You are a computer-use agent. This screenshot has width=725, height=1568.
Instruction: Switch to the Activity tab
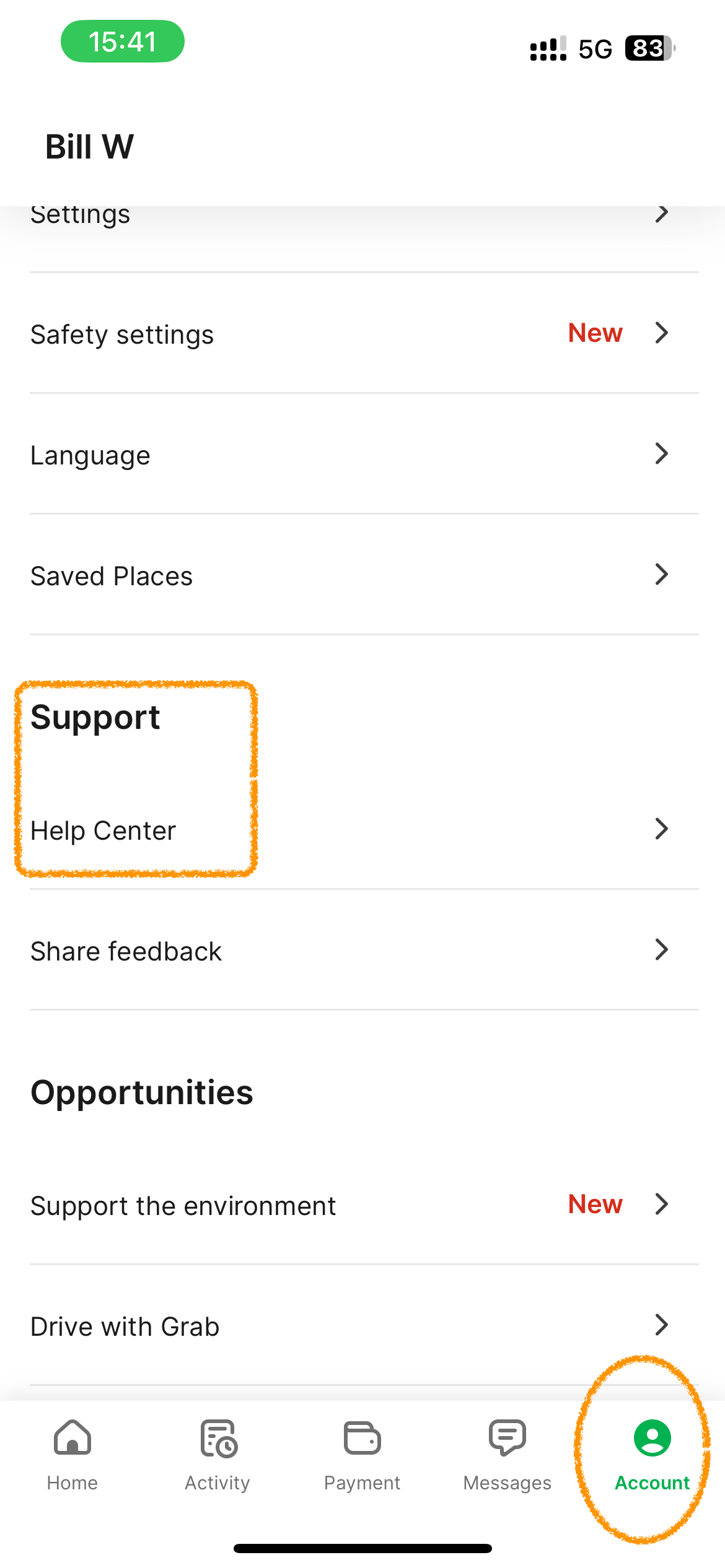point(217,1455)
